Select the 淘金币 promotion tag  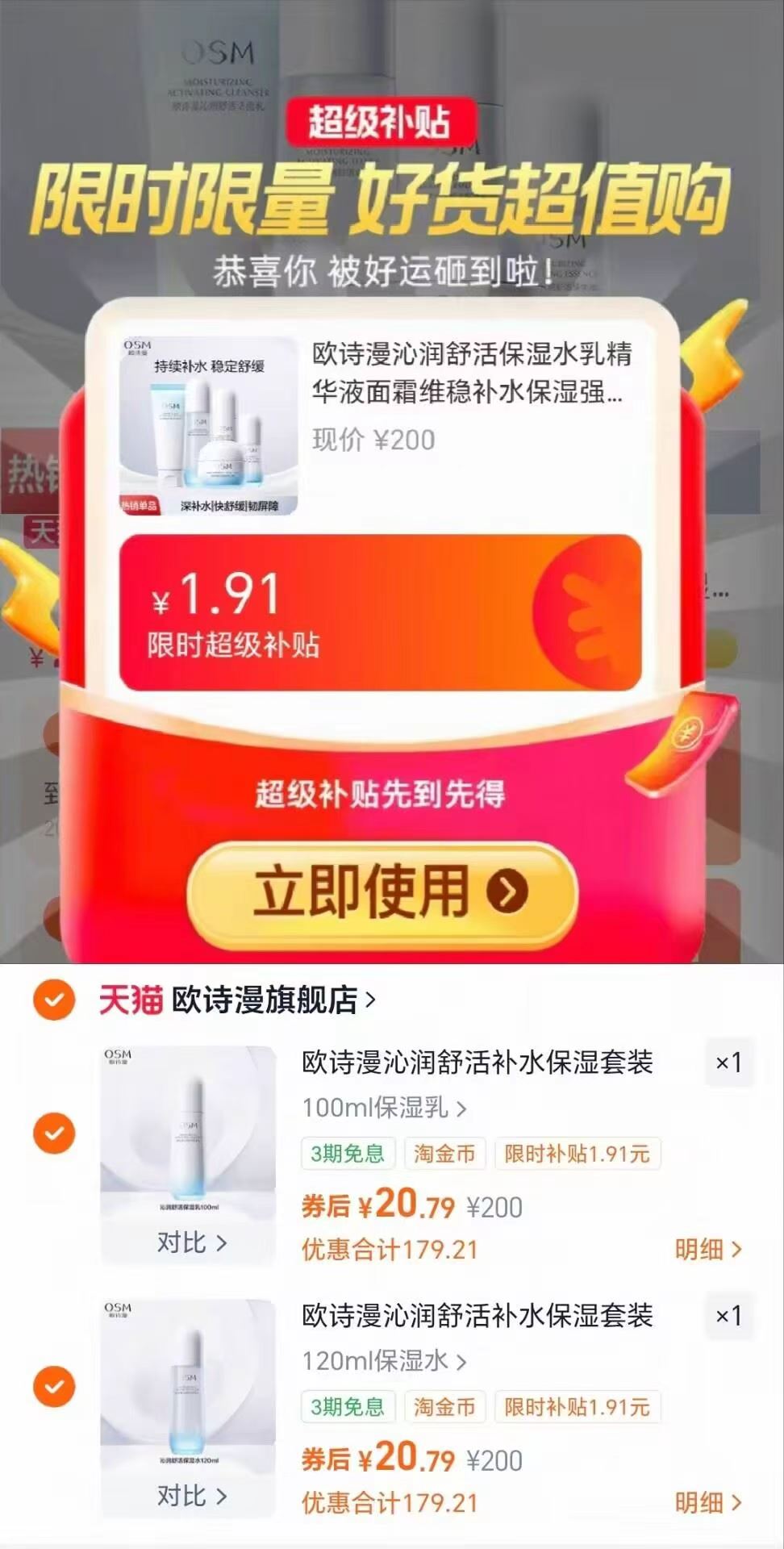pos(446,1154)
